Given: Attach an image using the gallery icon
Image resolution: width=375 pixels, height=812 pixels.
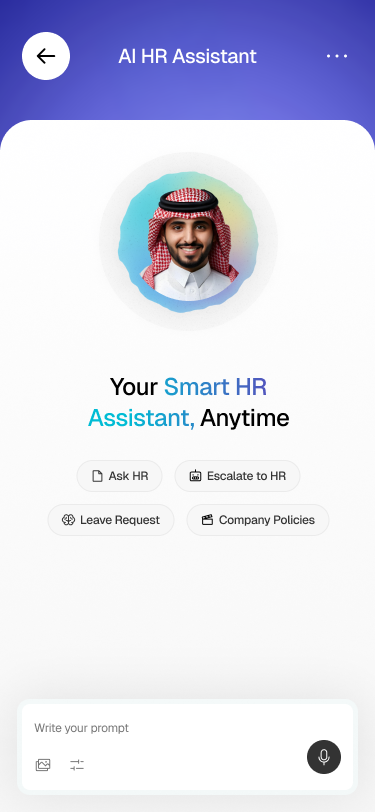Looking at the screenshot, I should [43, 765].
